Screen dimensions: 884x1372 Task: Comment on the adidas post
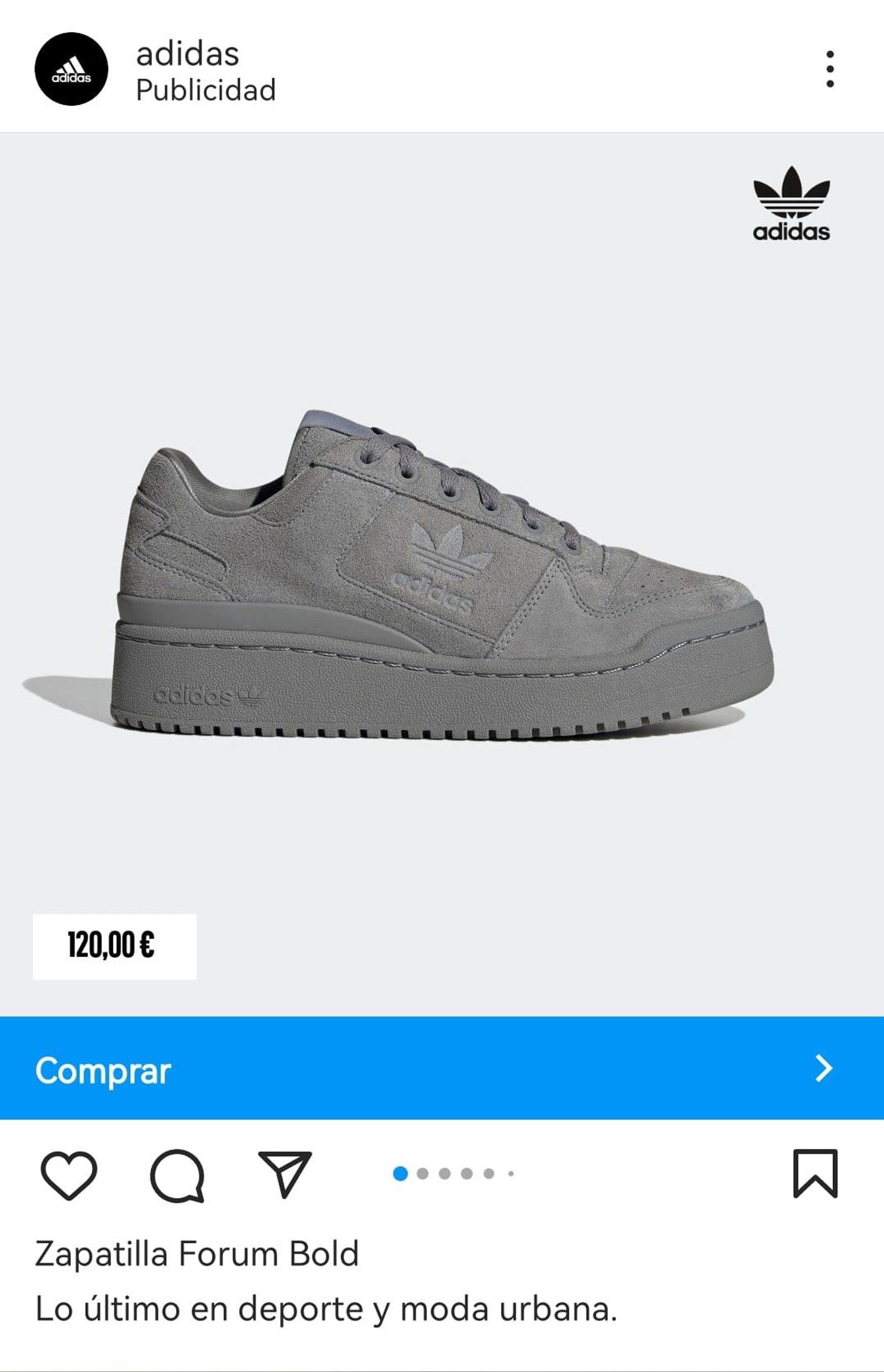pos(177,1175)
